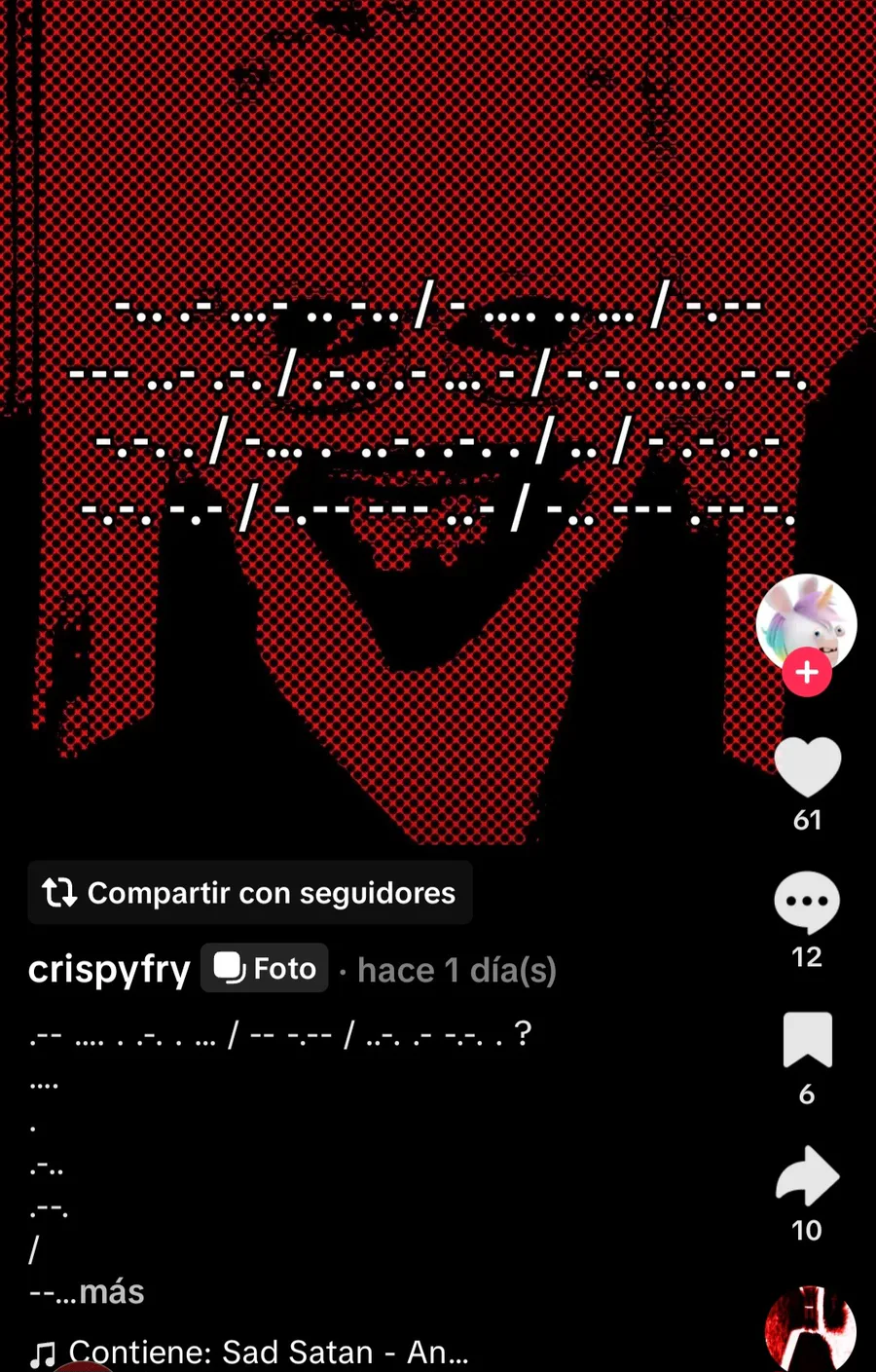Follow crispyfry with the plus badge

807,673
